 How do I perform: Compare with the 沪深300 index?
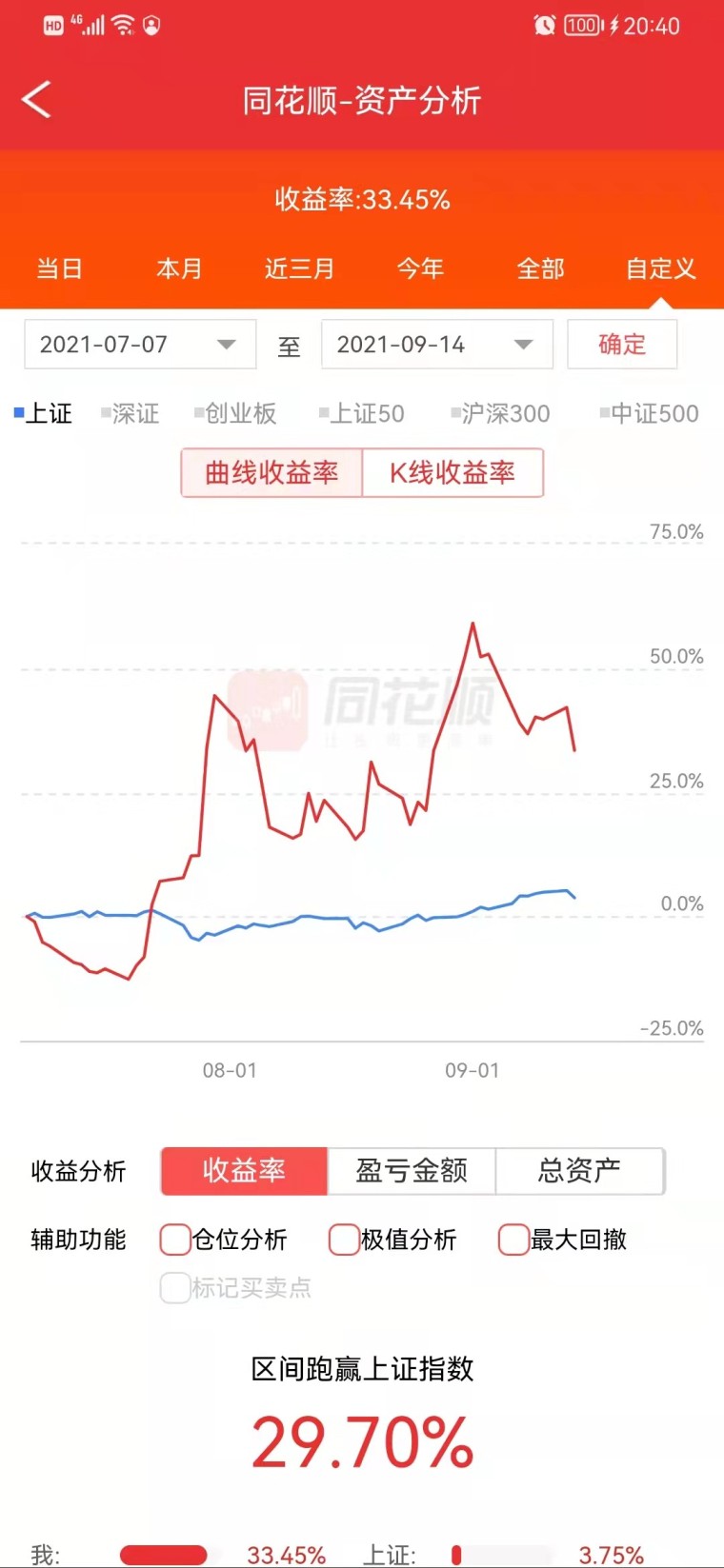tap(501, 413)
